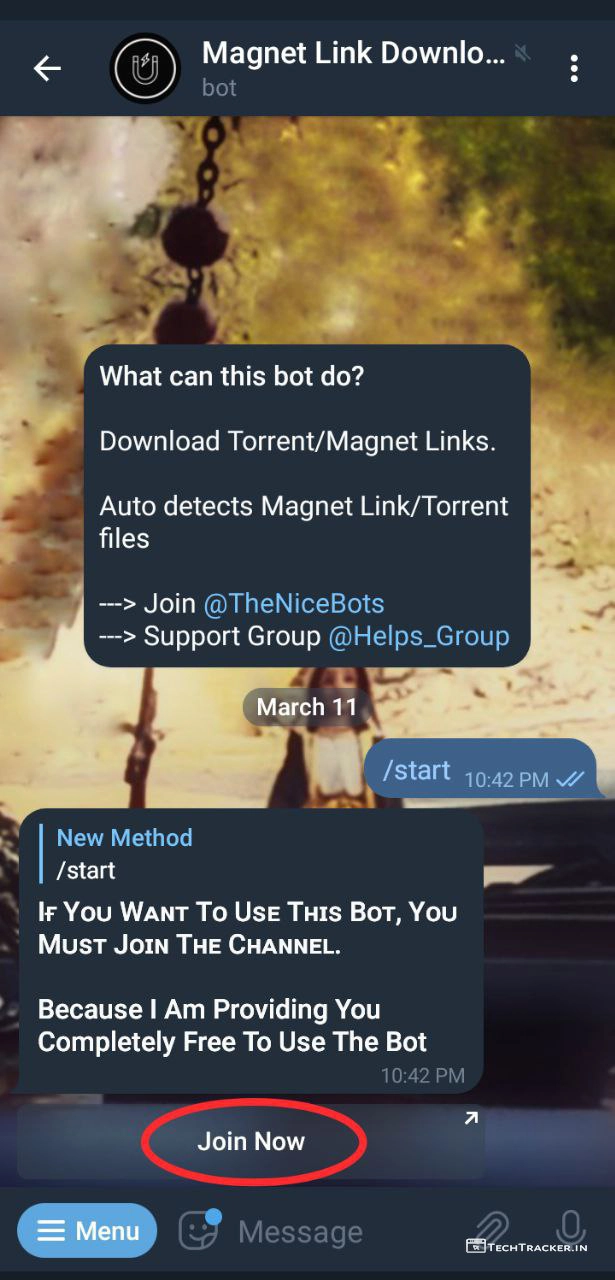Open the three-dot overflow menu

[573, 68]
